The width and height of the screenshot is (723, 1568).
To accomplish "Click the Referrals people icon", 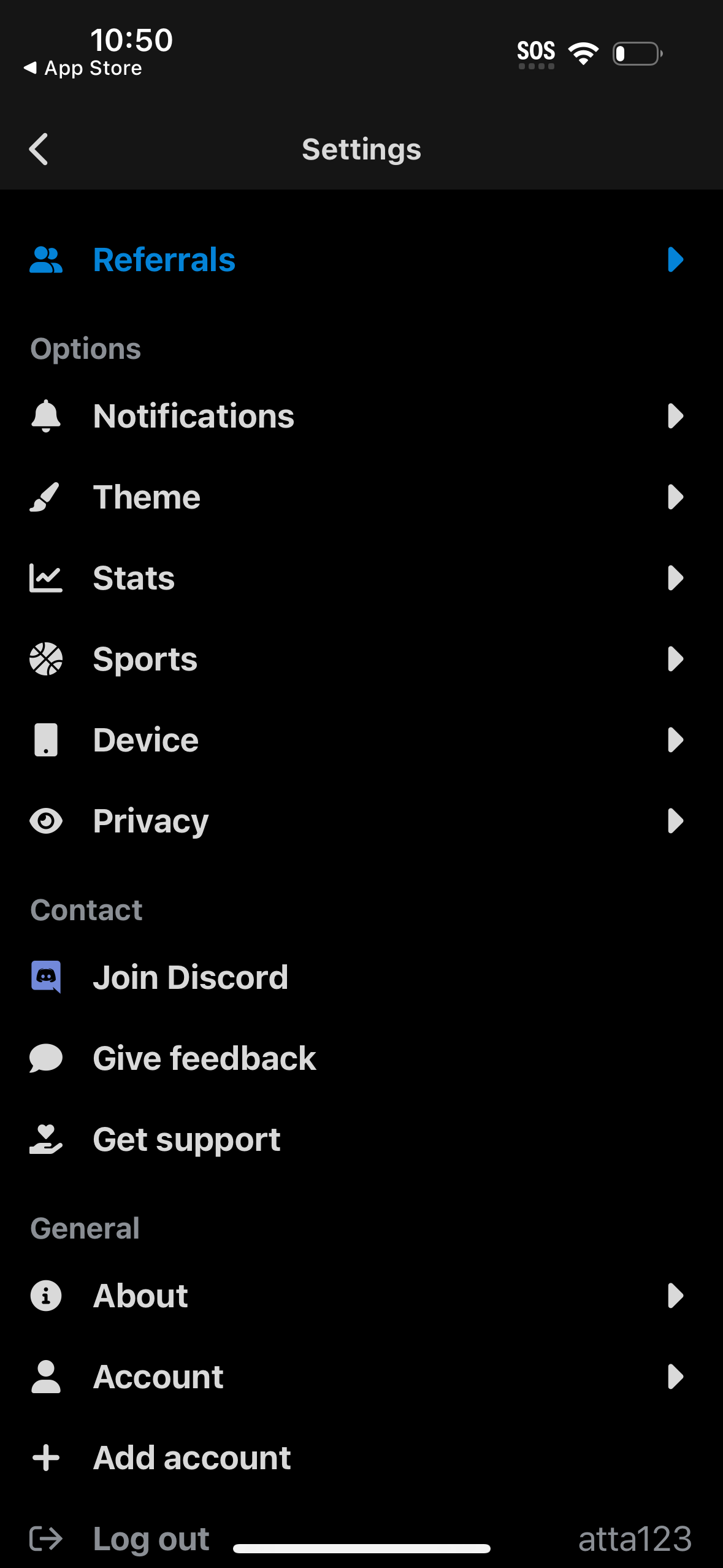I will pyautogui.click(x=46, y=259).
